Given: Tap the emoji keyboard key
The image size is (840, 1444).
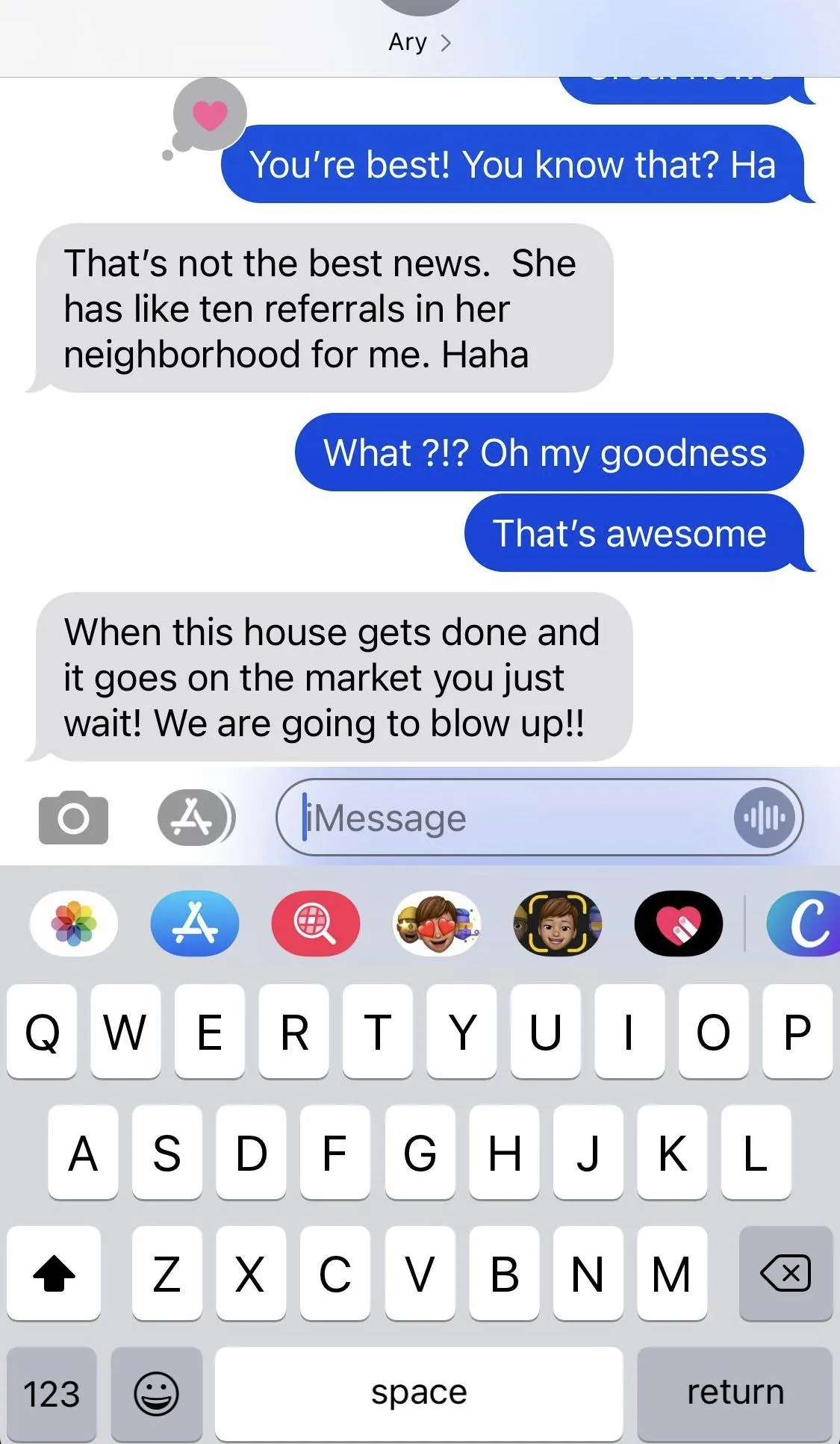Looking at the screenshot, I should pos(156,1393).
